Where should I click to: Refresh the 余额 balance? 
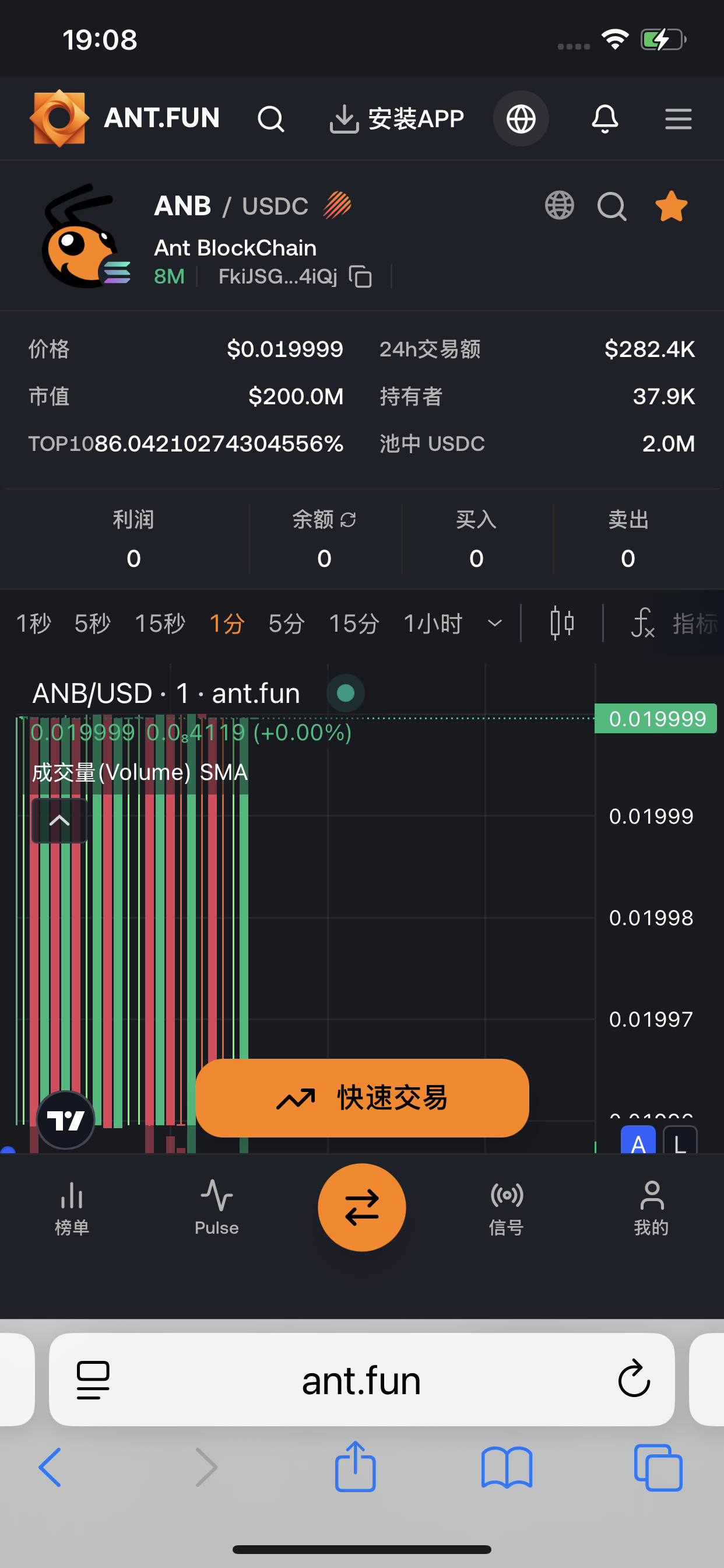coord(348,520)
